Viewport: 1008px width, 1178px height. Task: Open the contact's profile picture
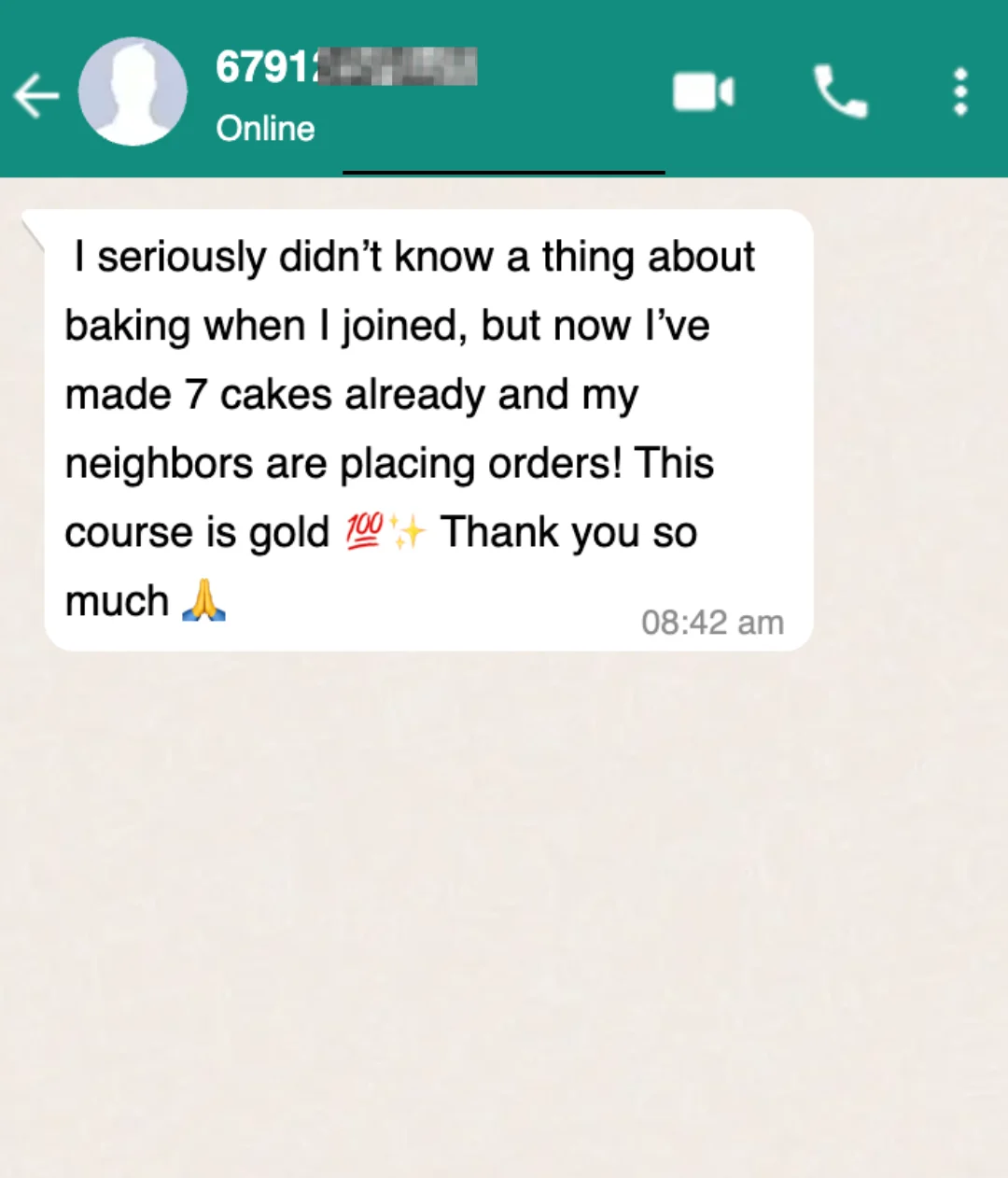click(133, 92)
